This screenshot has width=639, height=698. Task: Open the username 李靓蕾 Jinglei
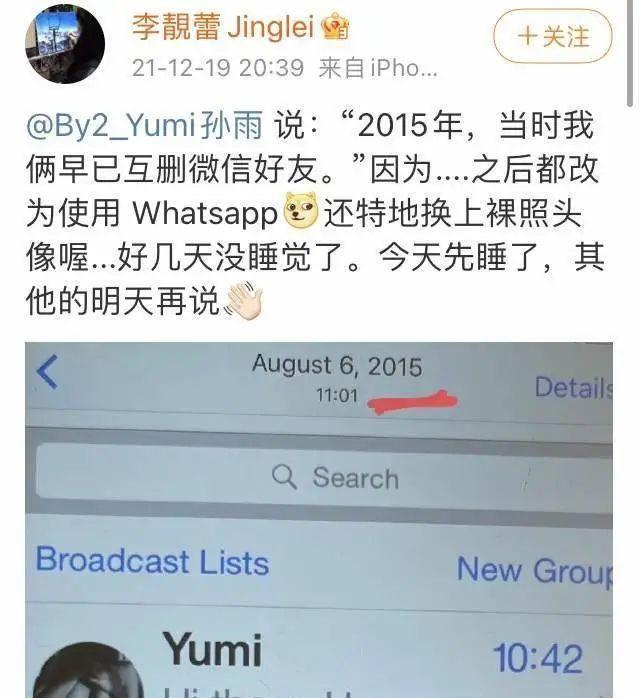tap(238, 27)
